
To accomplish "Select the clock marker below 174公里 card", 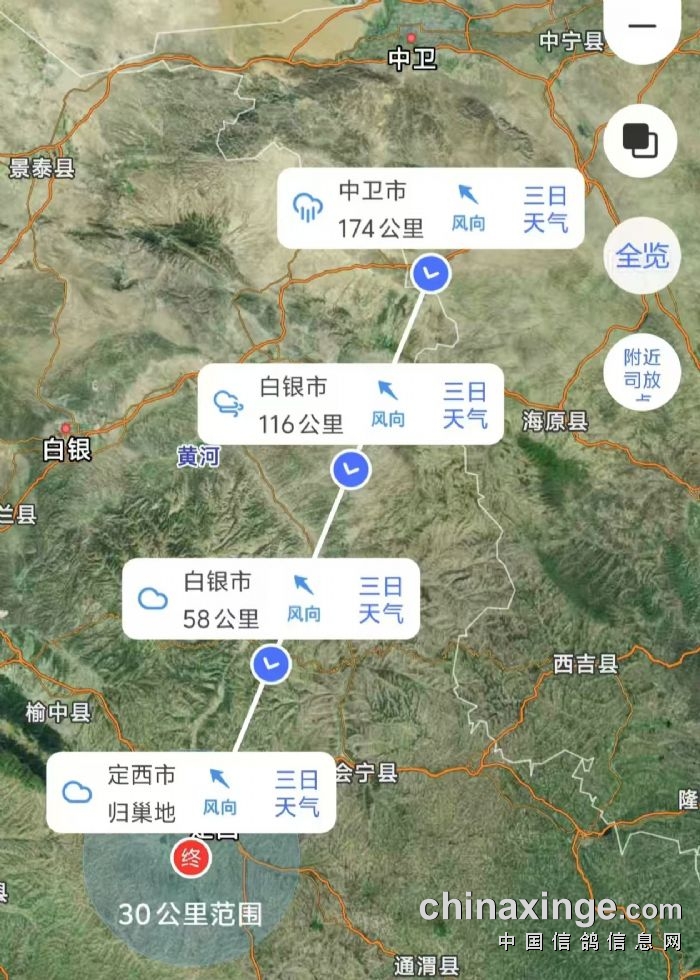I will [431, 272].
